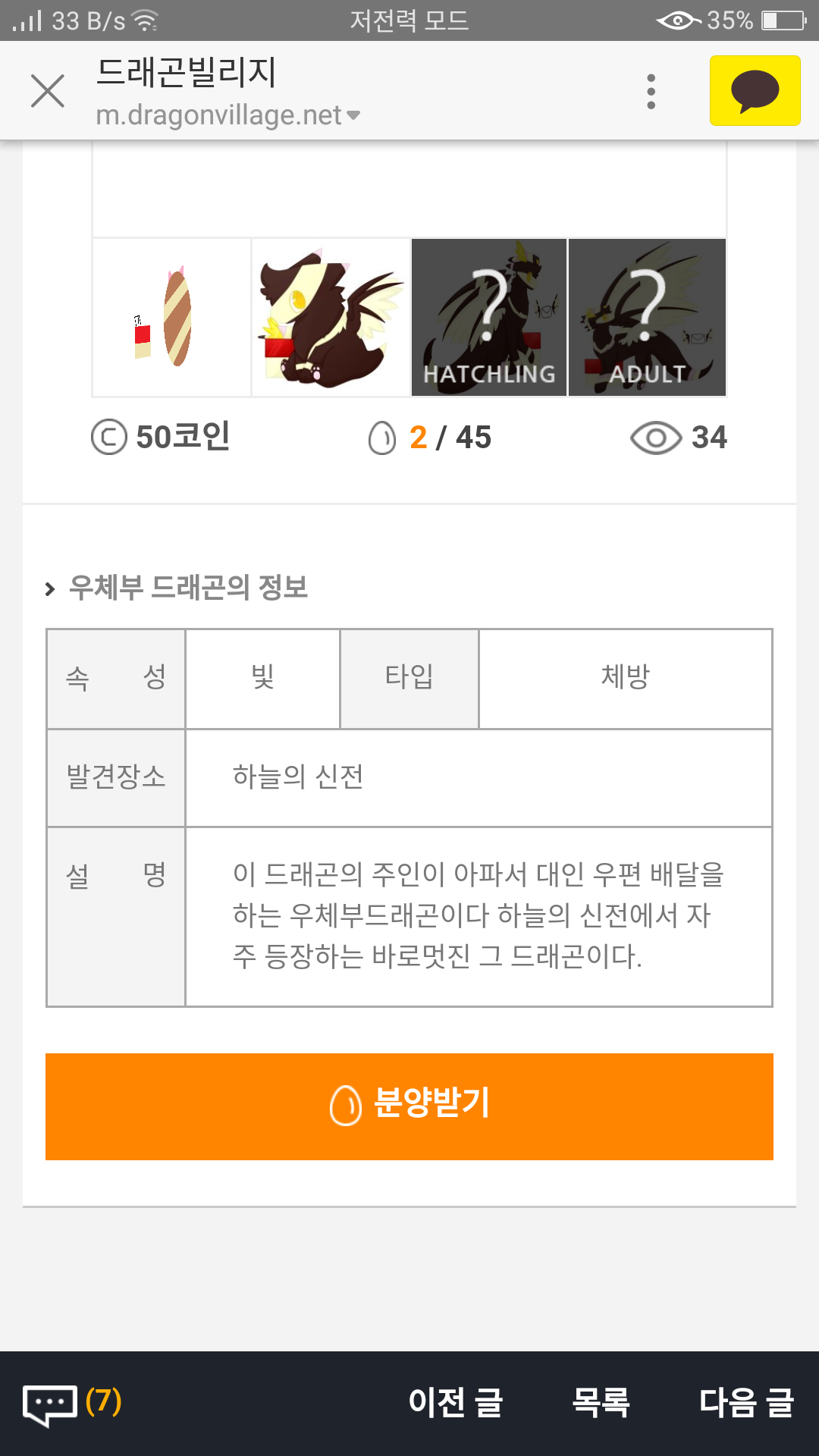Return to 목록 post list
The height and width of the screenshot is (1456, 819).
click(x=601, y=1403)
